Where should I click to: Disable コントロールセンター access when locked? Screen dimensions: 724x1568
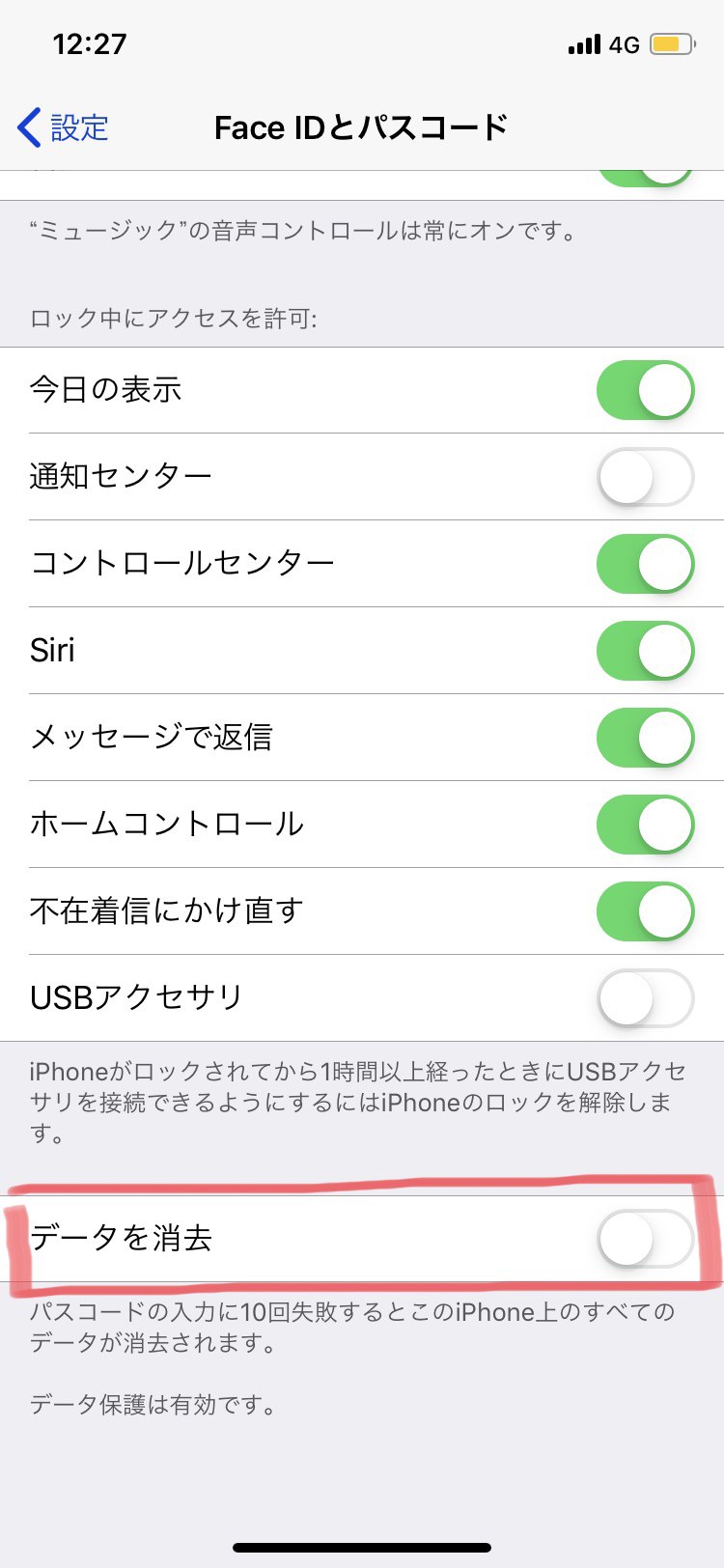(645, 564)
